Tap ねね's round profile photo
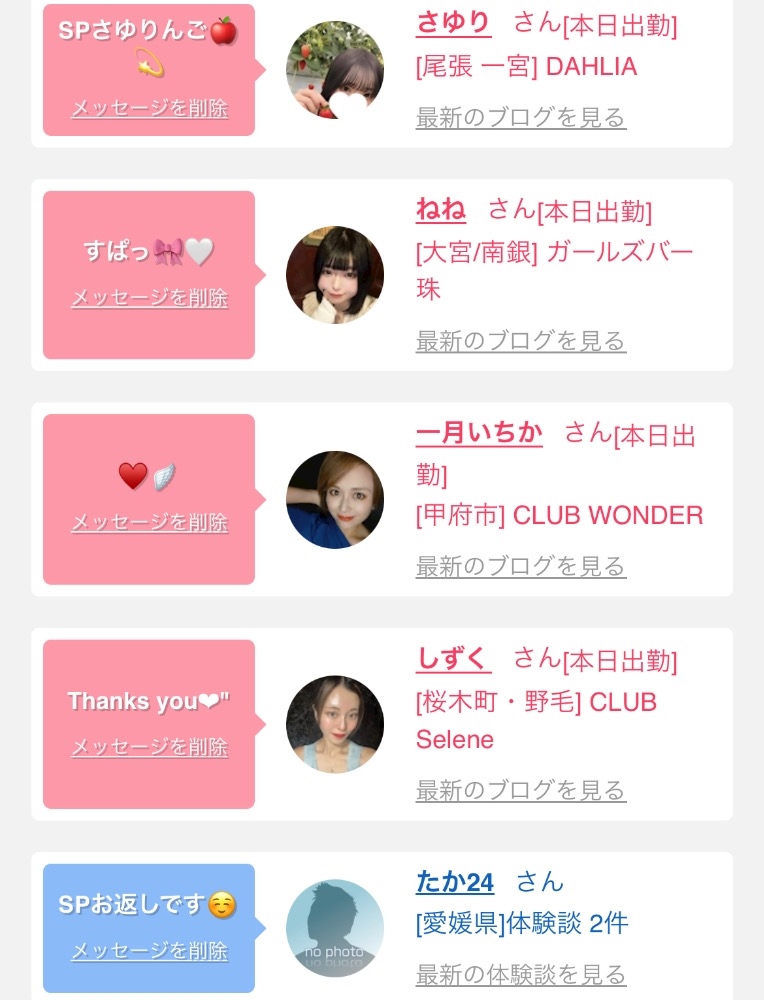This screenshot has width=764, height=1000. tap(335, 275)
